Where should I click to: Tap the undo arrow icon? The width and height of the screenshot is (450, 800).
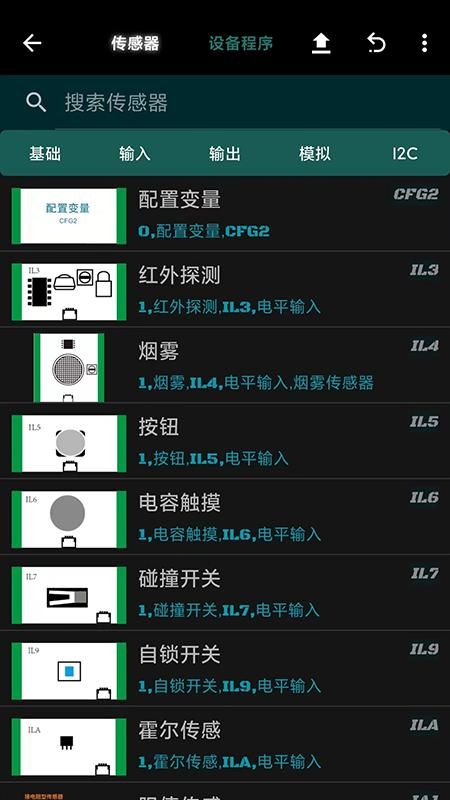tap(376, 44)
